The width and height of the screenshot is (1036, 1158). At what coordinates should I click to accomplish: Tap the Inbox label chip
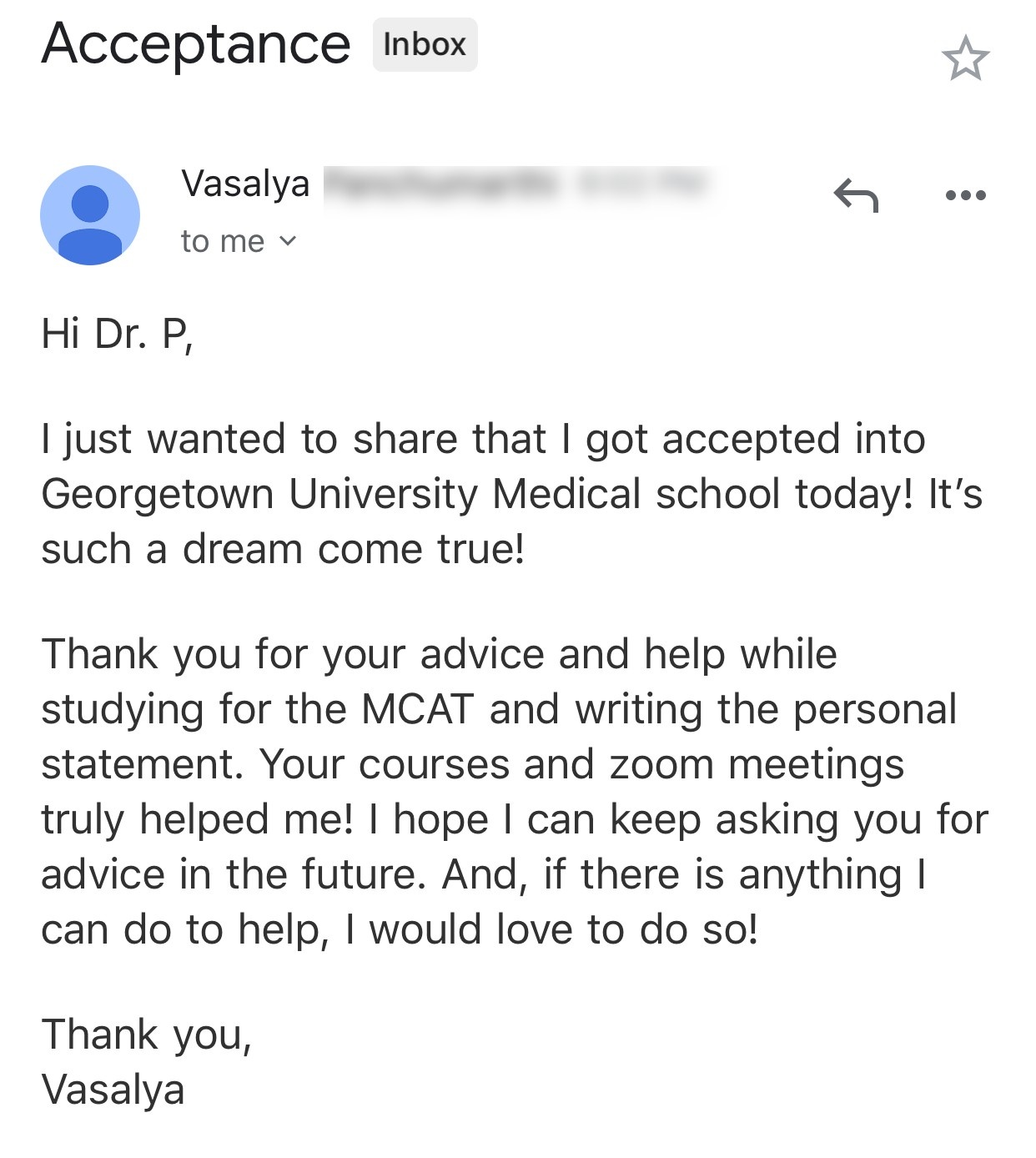pos(425,44)
